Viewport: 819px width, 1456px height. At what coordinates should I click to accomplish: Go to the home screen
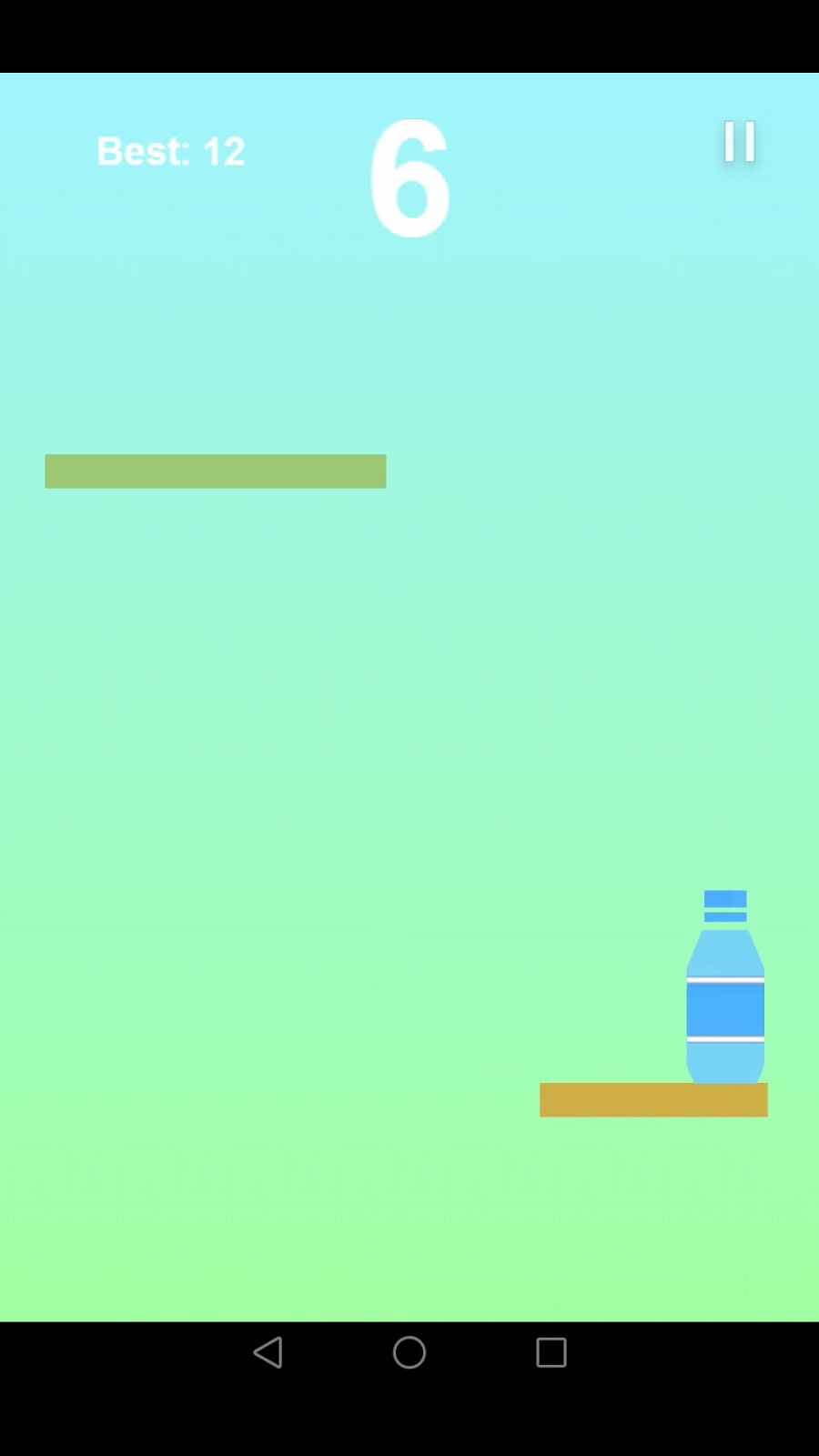(409, 1352)
